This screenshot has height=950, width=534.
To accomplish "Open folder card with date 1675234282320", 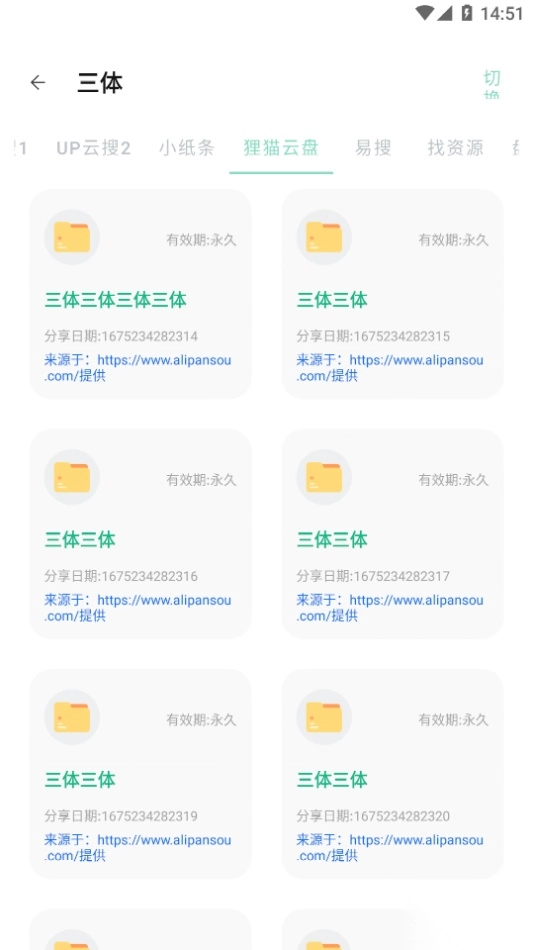I will (393, 774).
